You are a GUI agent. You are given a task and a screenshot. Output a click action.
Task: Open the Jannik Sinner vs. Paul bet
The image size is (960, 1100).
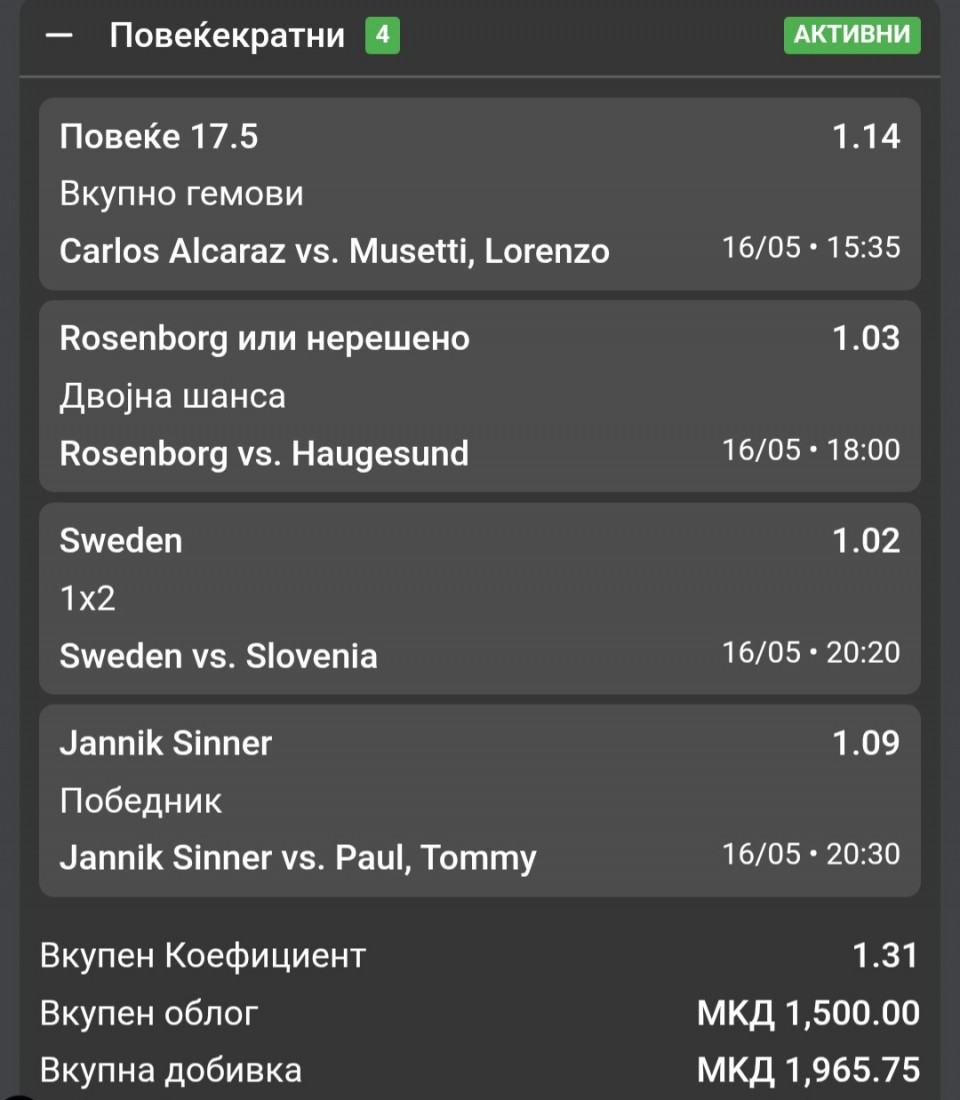(x=479, y=800)
